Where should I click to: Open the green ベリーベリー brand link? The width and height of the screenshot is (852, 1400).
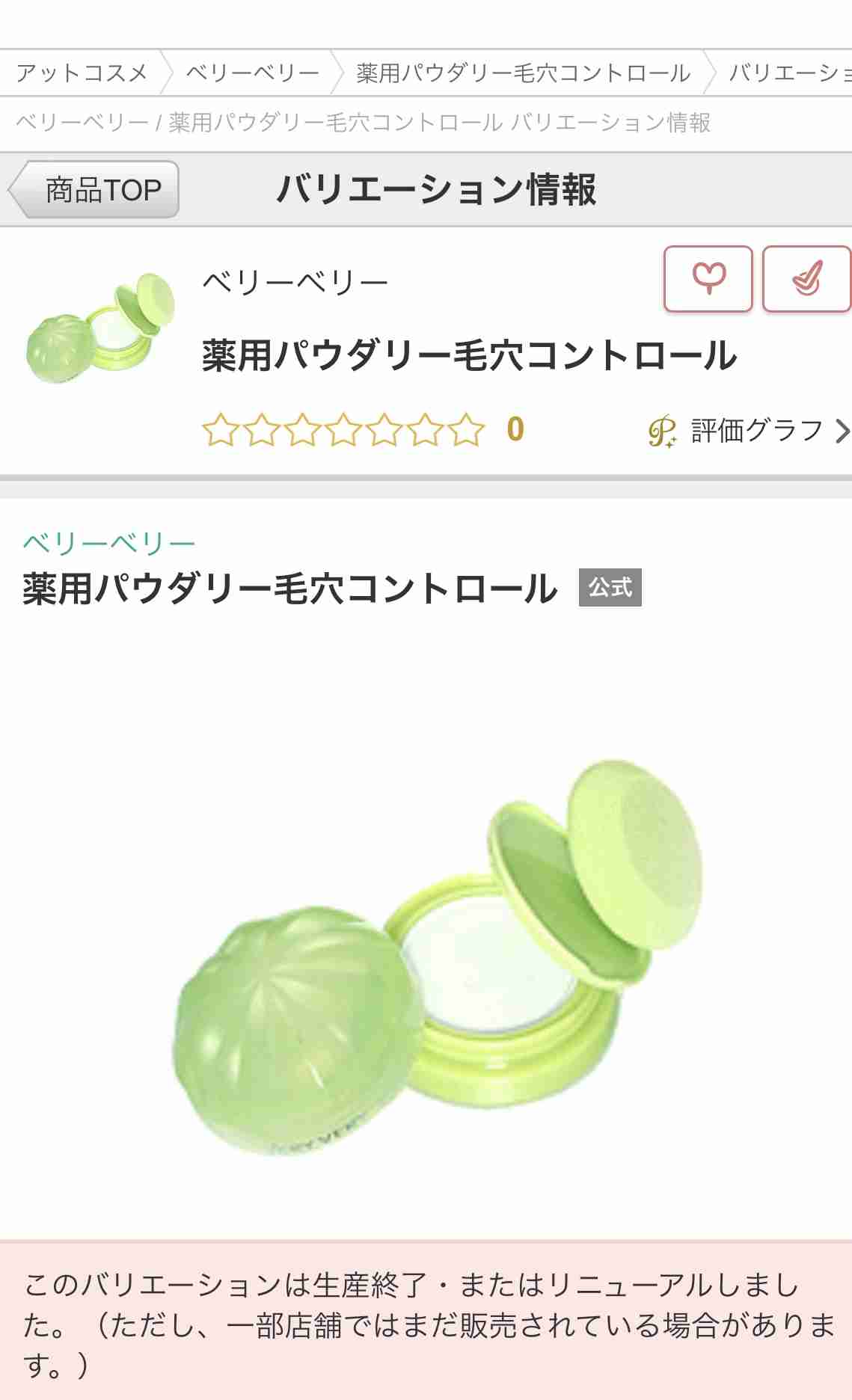109,543
